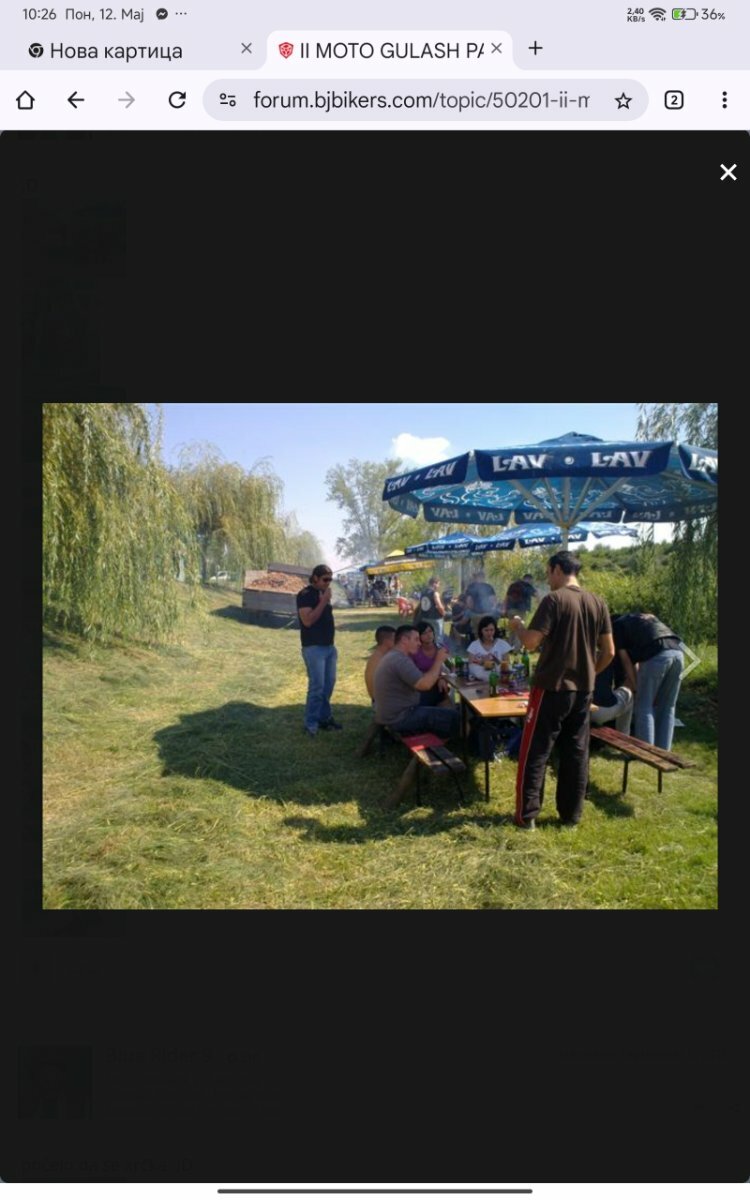The image size is (750, 1200).
Task: View site information icon in address bar
Action: pyautogui.click(x=228, y=100)
